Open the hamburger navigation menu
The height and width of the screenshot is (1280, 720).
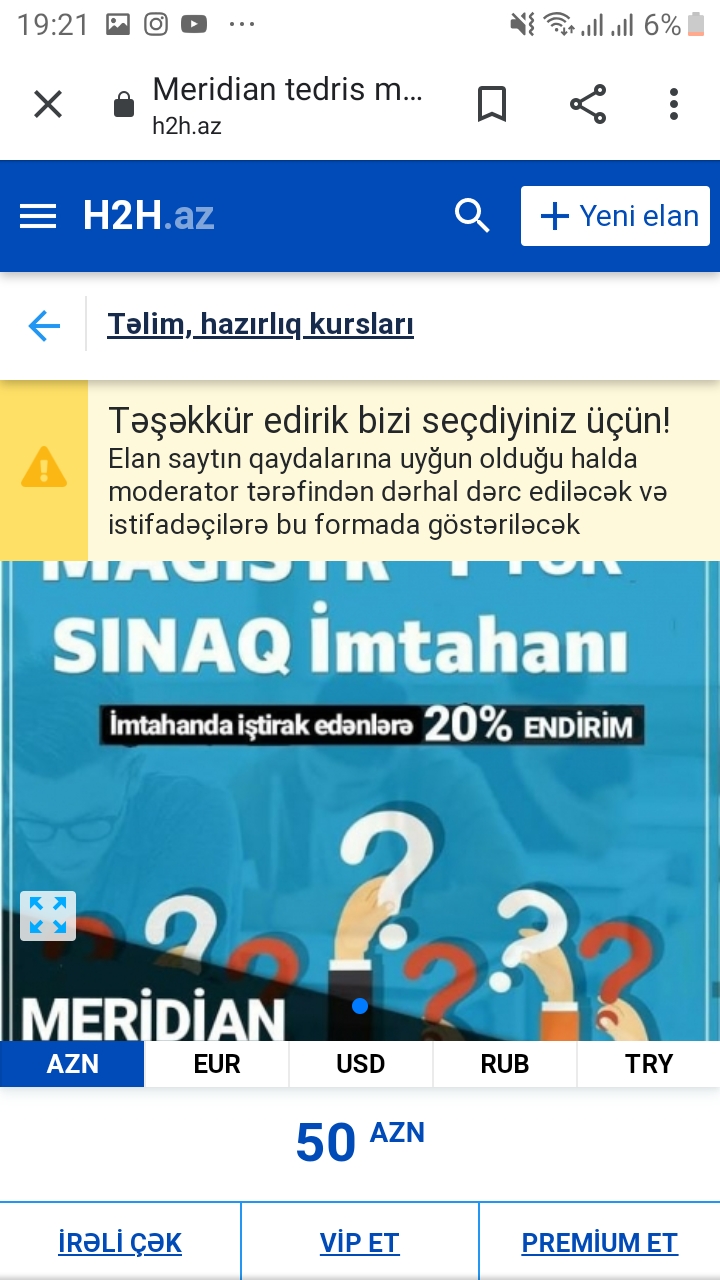pyautogui.click(x=38, y=216)
